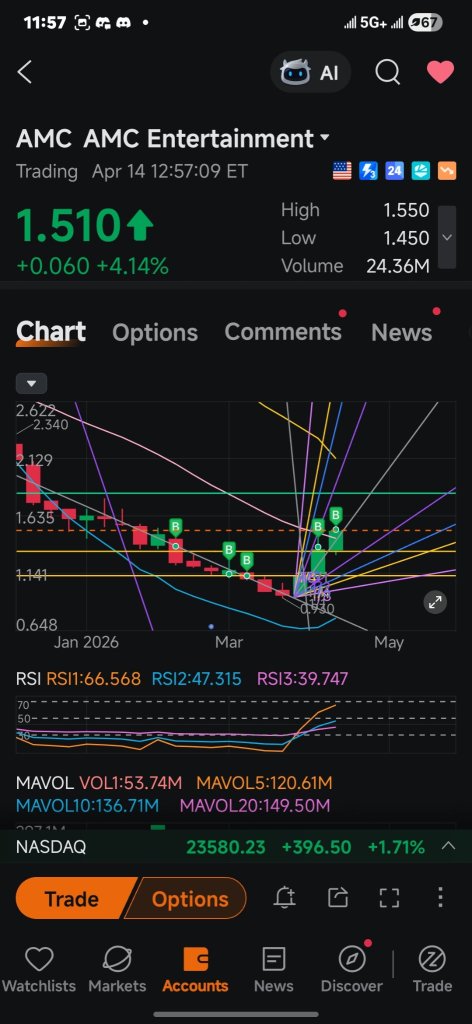Expand the chart to full screen
The height and width of the screenshot is (1024, 472).
coord(435,602)
